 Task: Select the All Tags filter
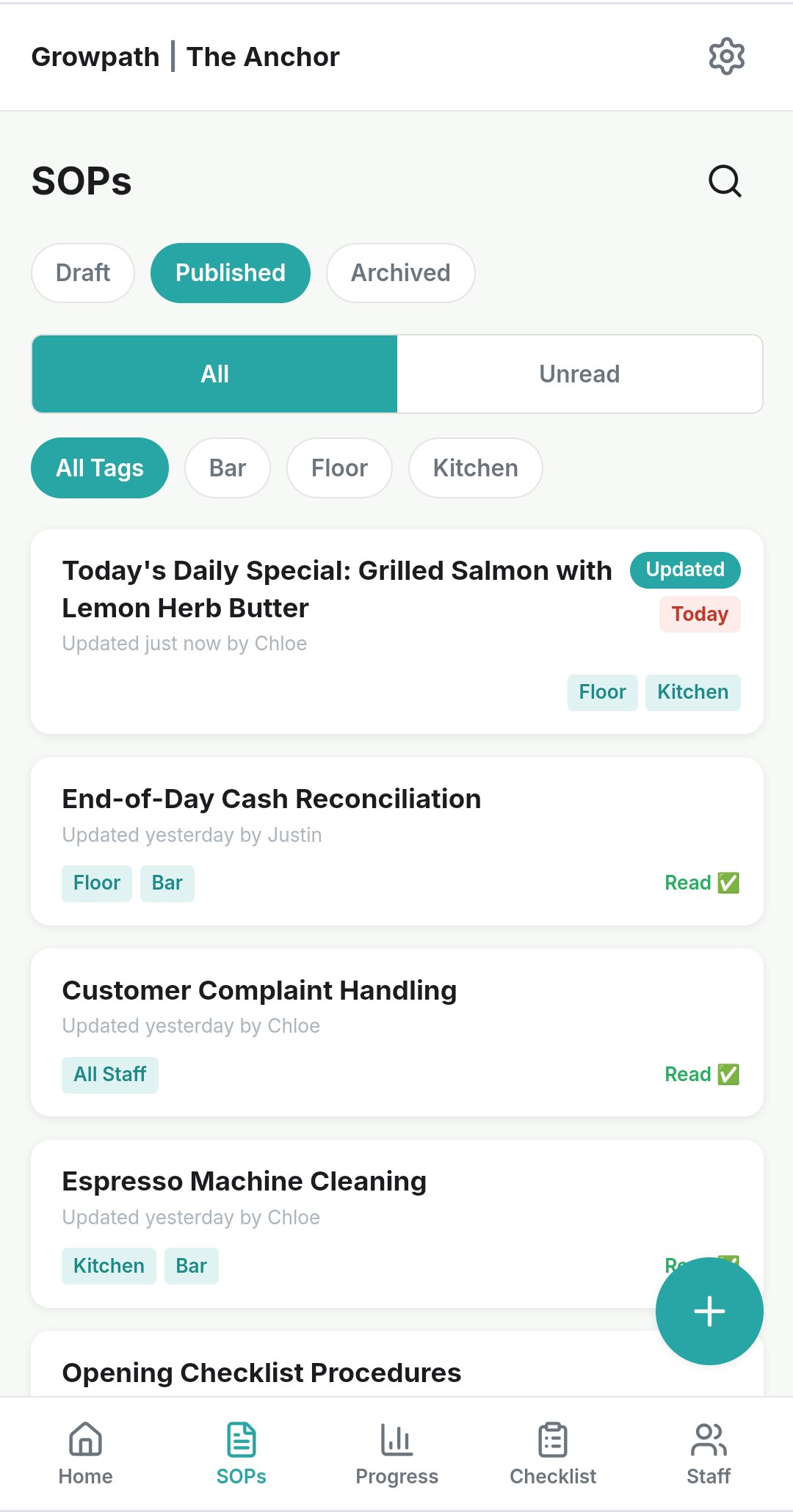point(99,468)
